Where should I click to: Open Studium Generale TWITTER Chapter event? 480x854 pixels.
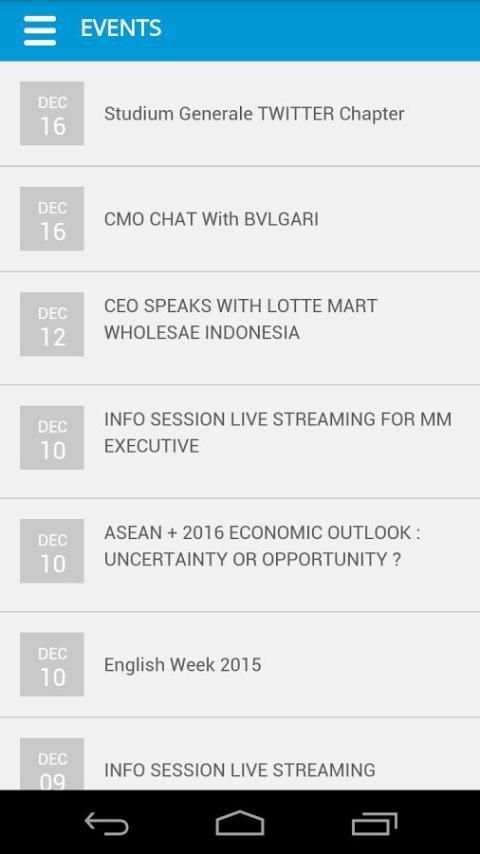tap(240, 114)
